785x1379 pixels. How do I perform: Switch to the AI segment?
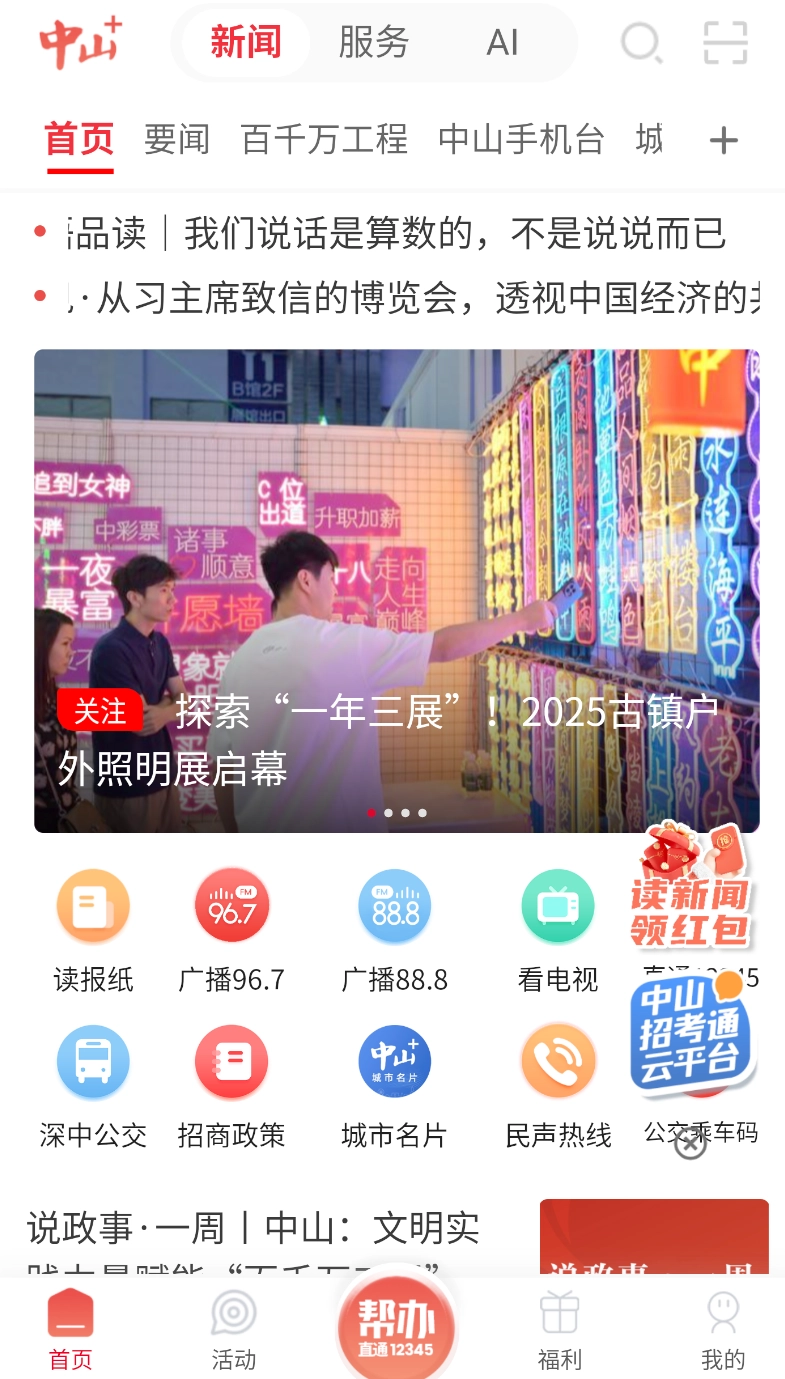[x=502, y=43]
